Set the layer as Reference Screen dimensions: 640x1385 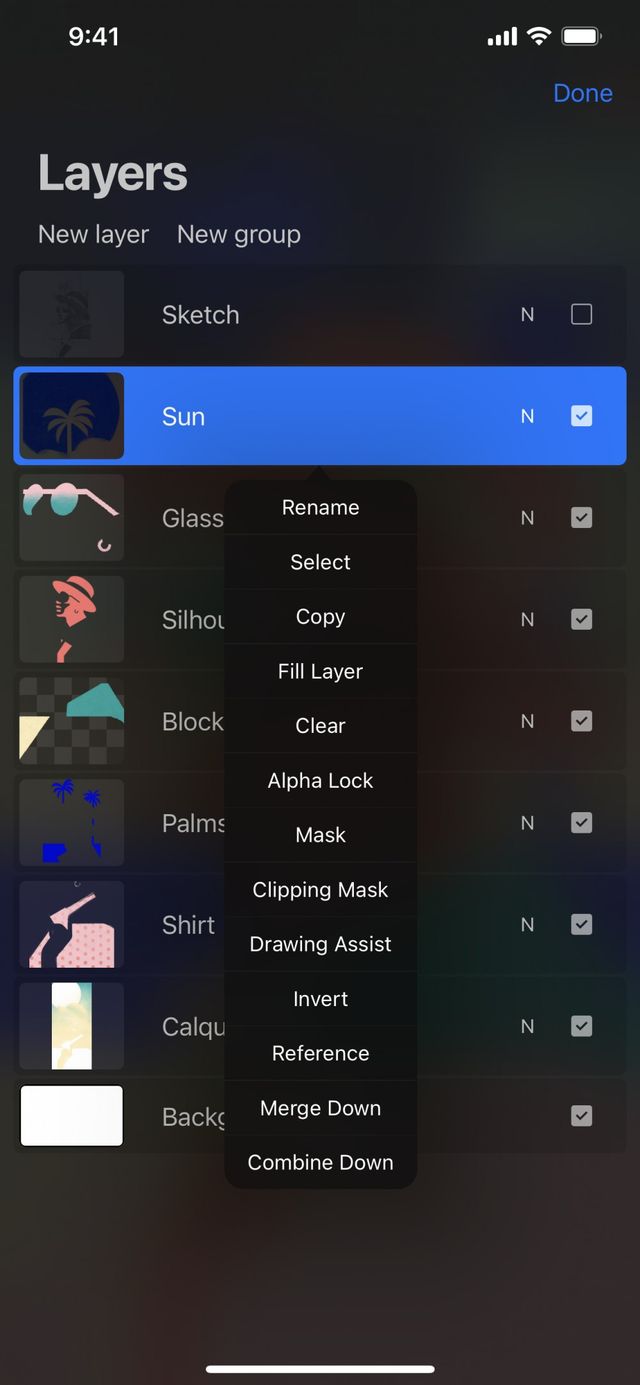pos(320,1053)
